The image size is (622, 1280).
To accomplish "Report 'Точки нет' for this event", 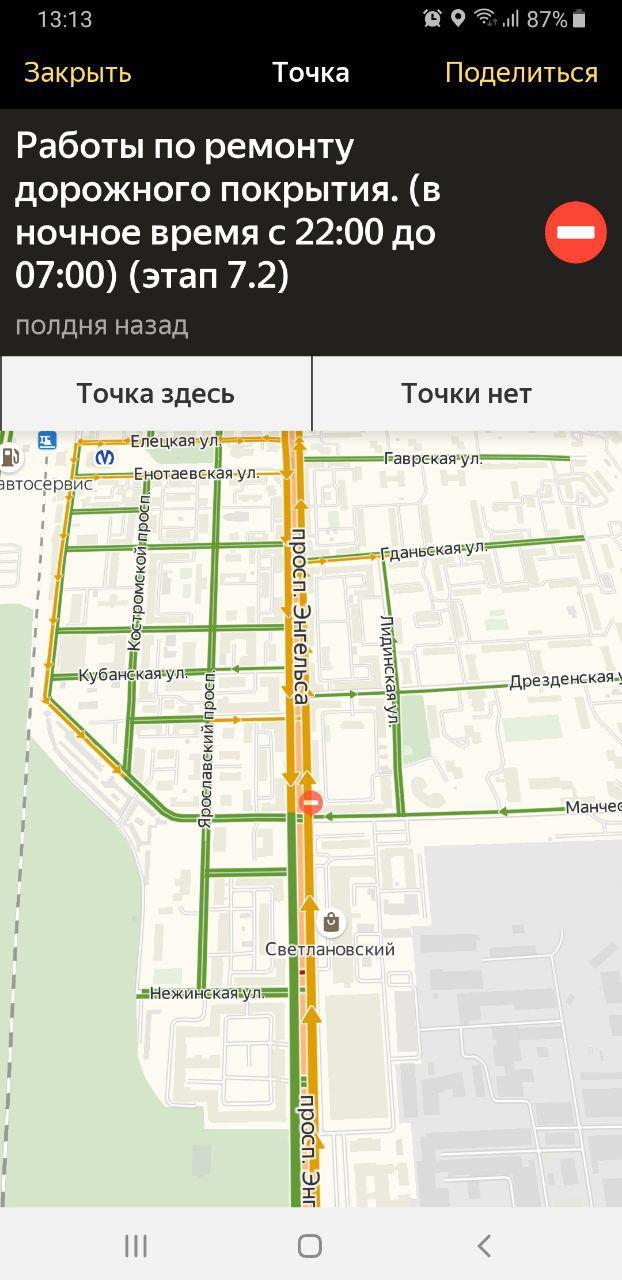I will coord(466,394).
